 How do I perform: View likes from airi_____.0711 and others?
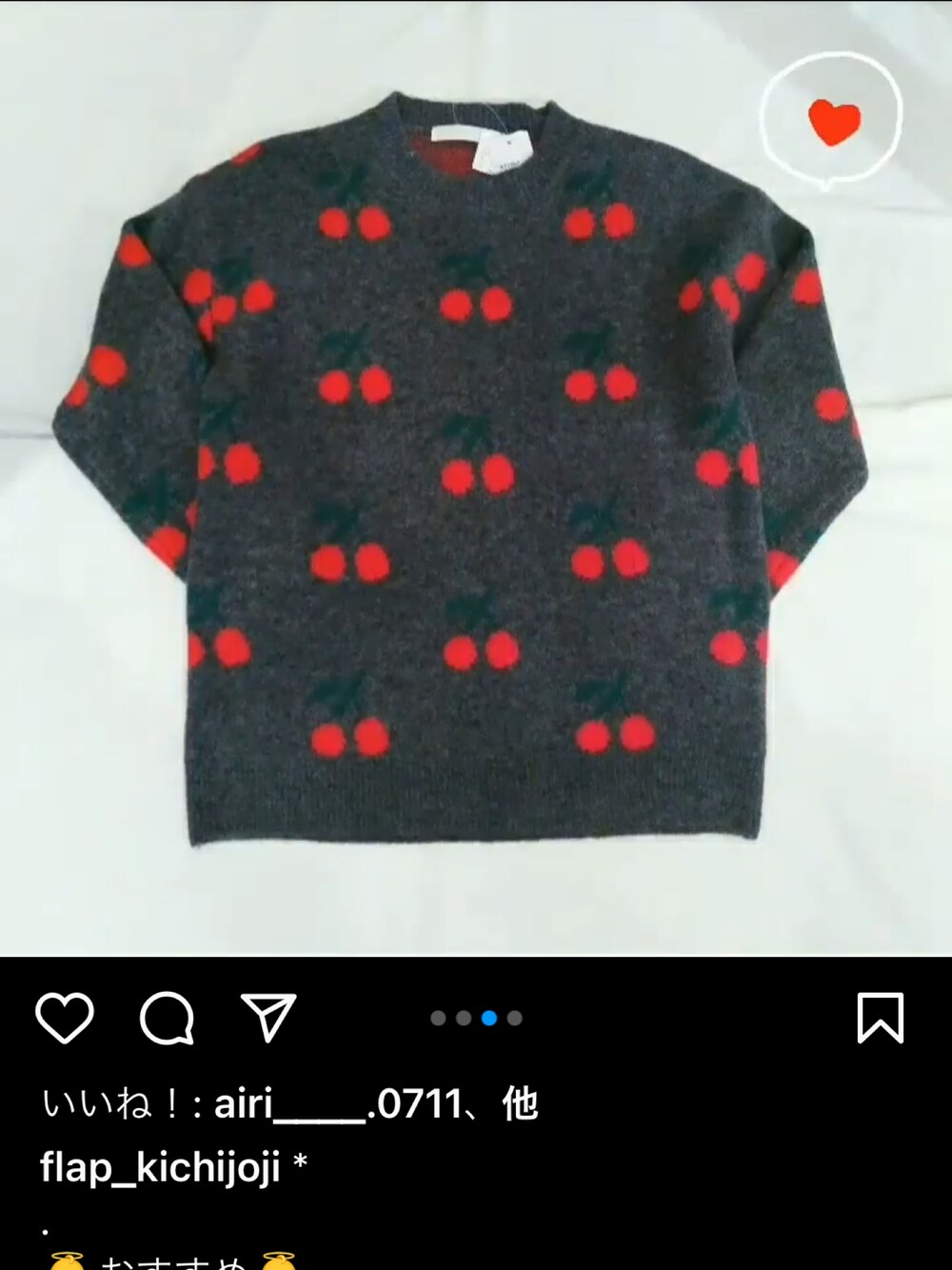(290, 1104)
